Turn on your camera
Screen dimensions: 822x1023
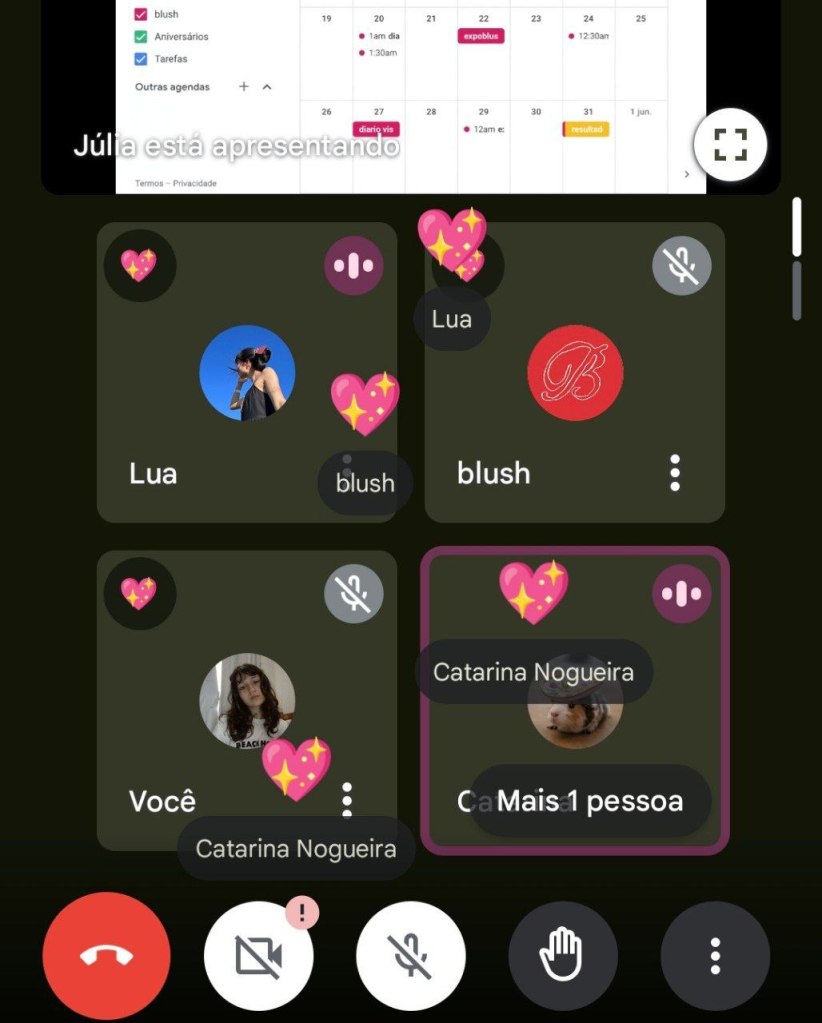point(258,955)
